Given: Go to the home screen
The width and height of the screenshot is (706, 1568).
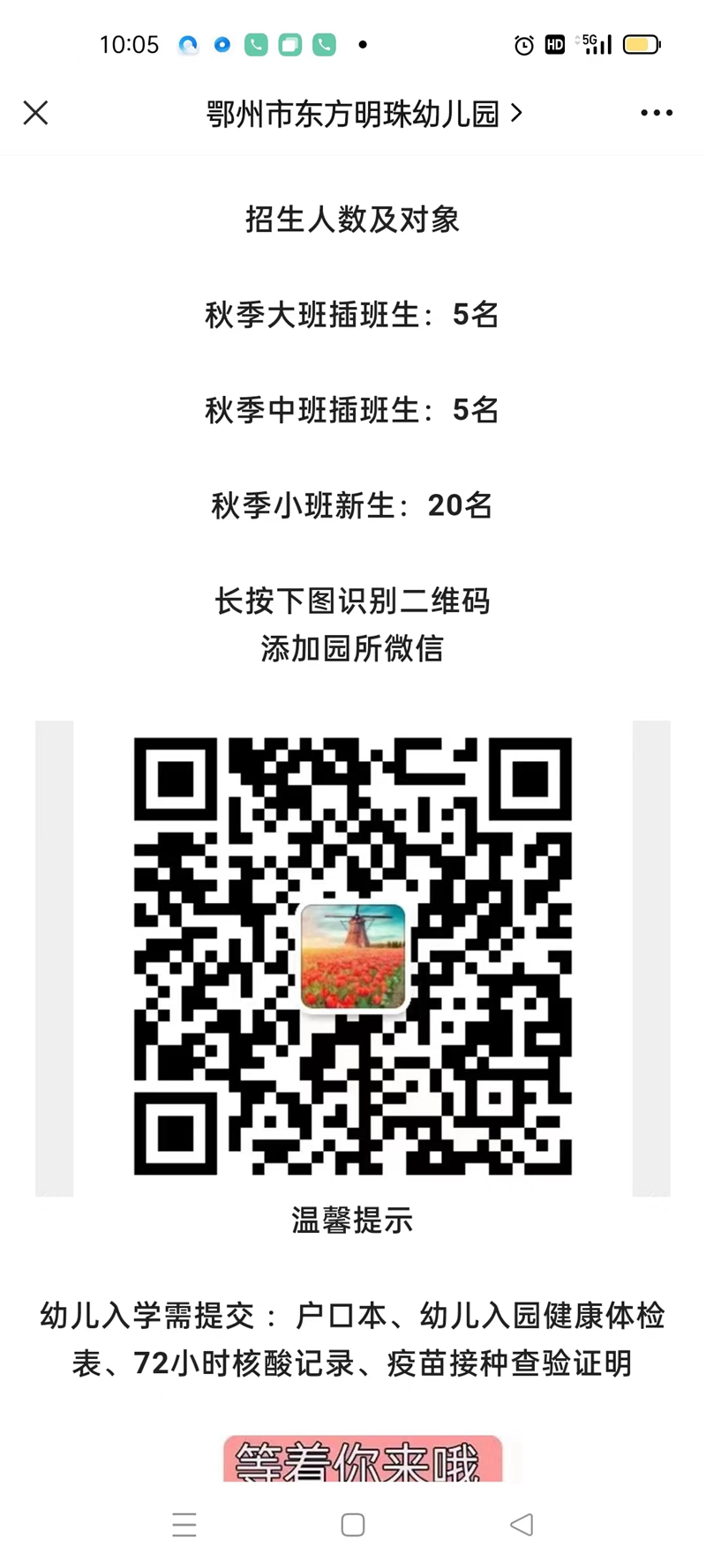Looking at the screenshot, I should 353,1525.
